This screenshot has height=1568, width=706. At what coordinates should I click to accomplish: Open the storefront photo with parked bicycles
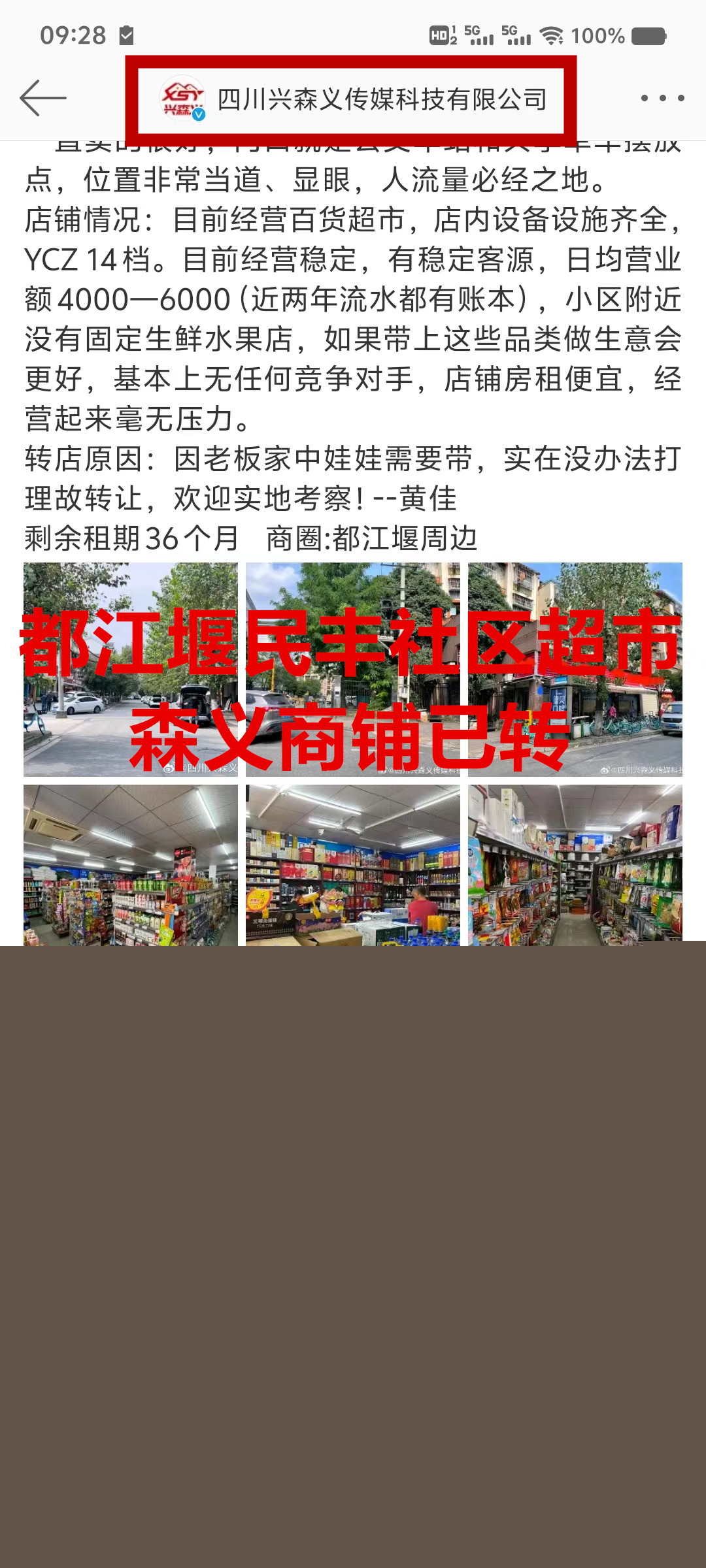575,669
